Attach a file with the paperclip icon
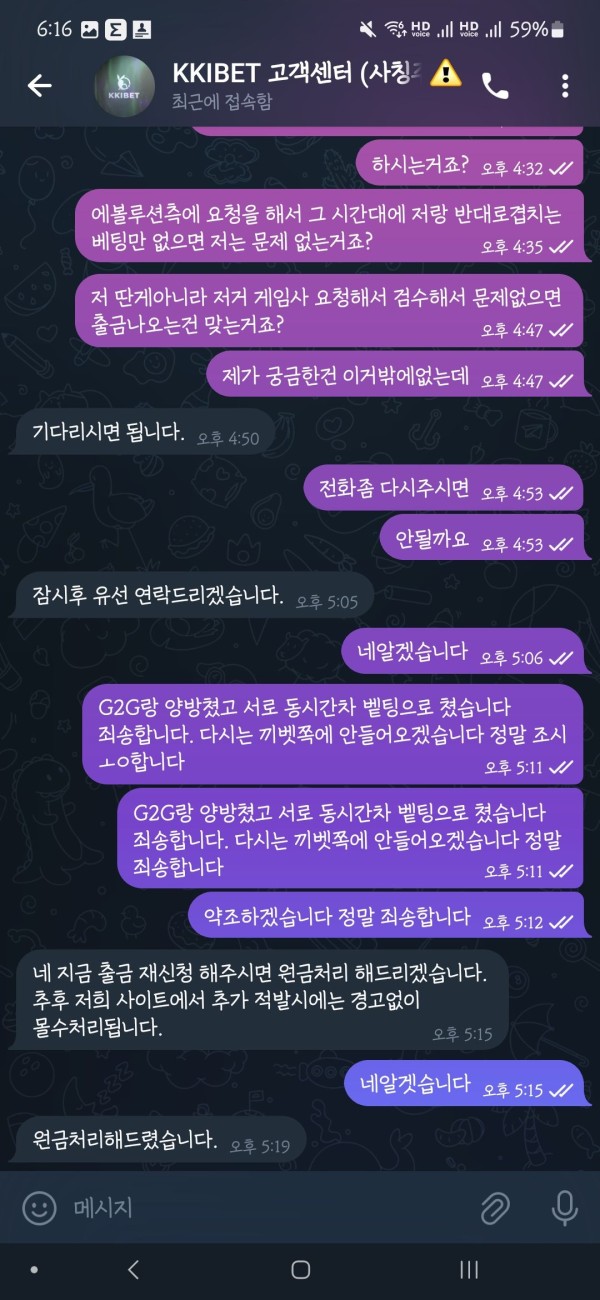Screen dimensions: 600x1300 point(495,1208)
